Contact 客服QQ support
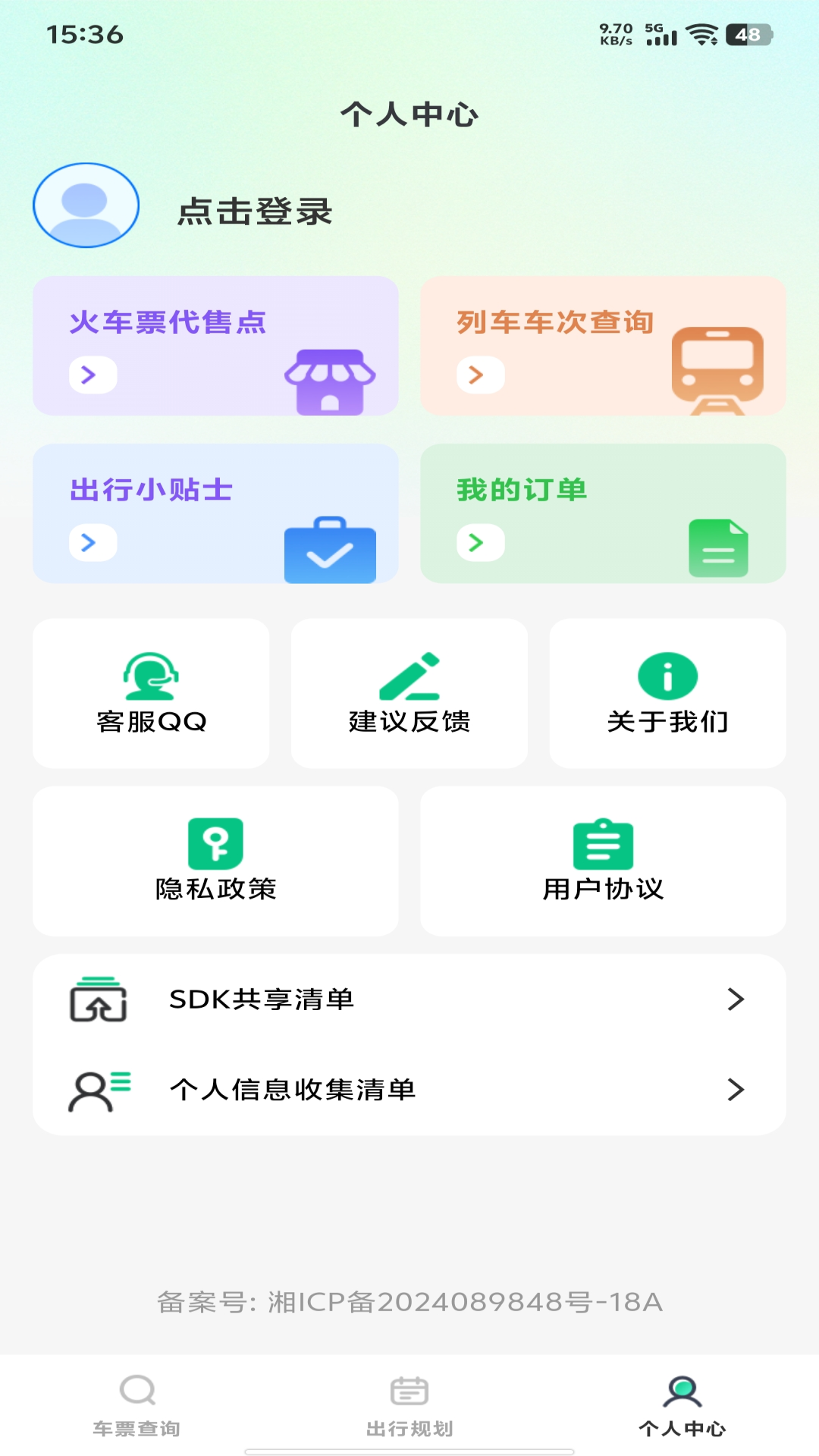Screen dimensions: 819x1456 pos(151,693)
